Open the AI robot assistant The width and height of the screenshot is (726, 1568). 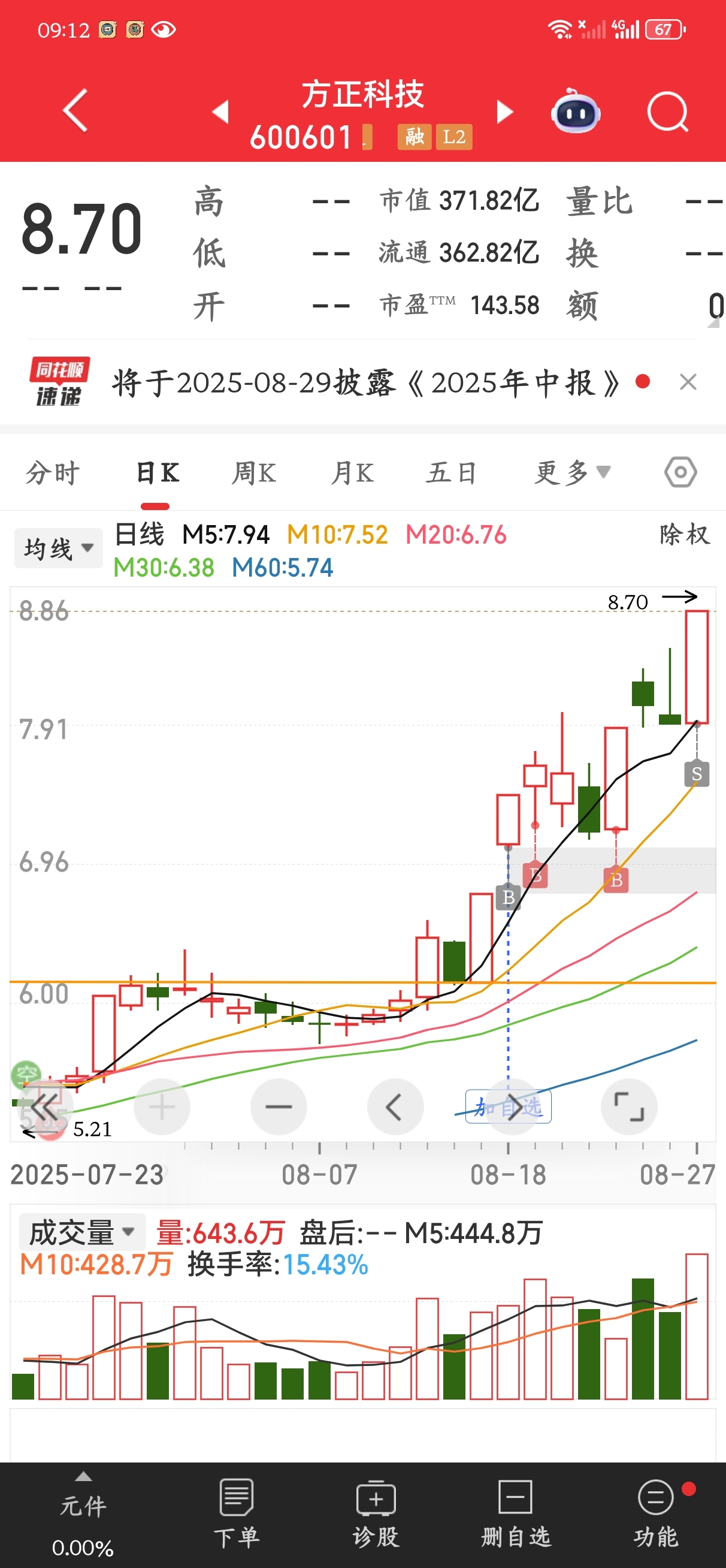coord(575,111)
